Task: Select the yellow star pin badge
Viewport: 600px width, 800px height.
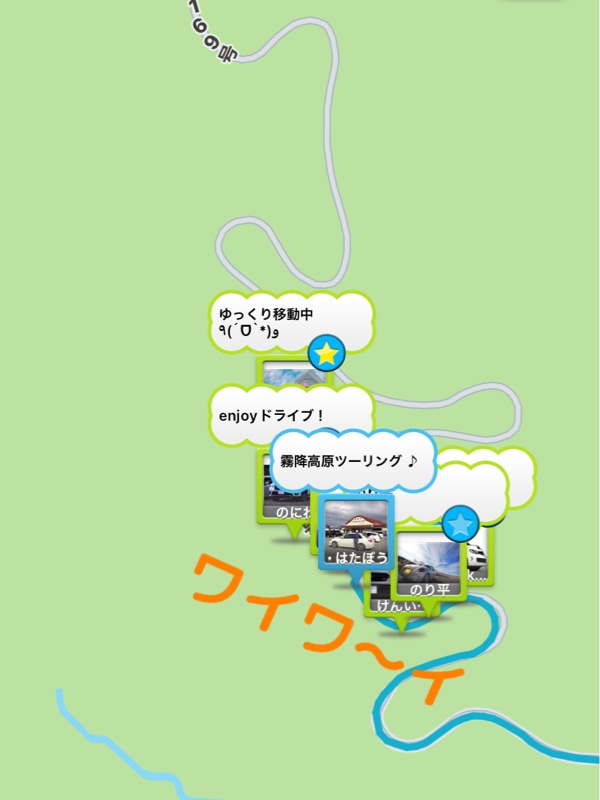Action: click(327, 353)
